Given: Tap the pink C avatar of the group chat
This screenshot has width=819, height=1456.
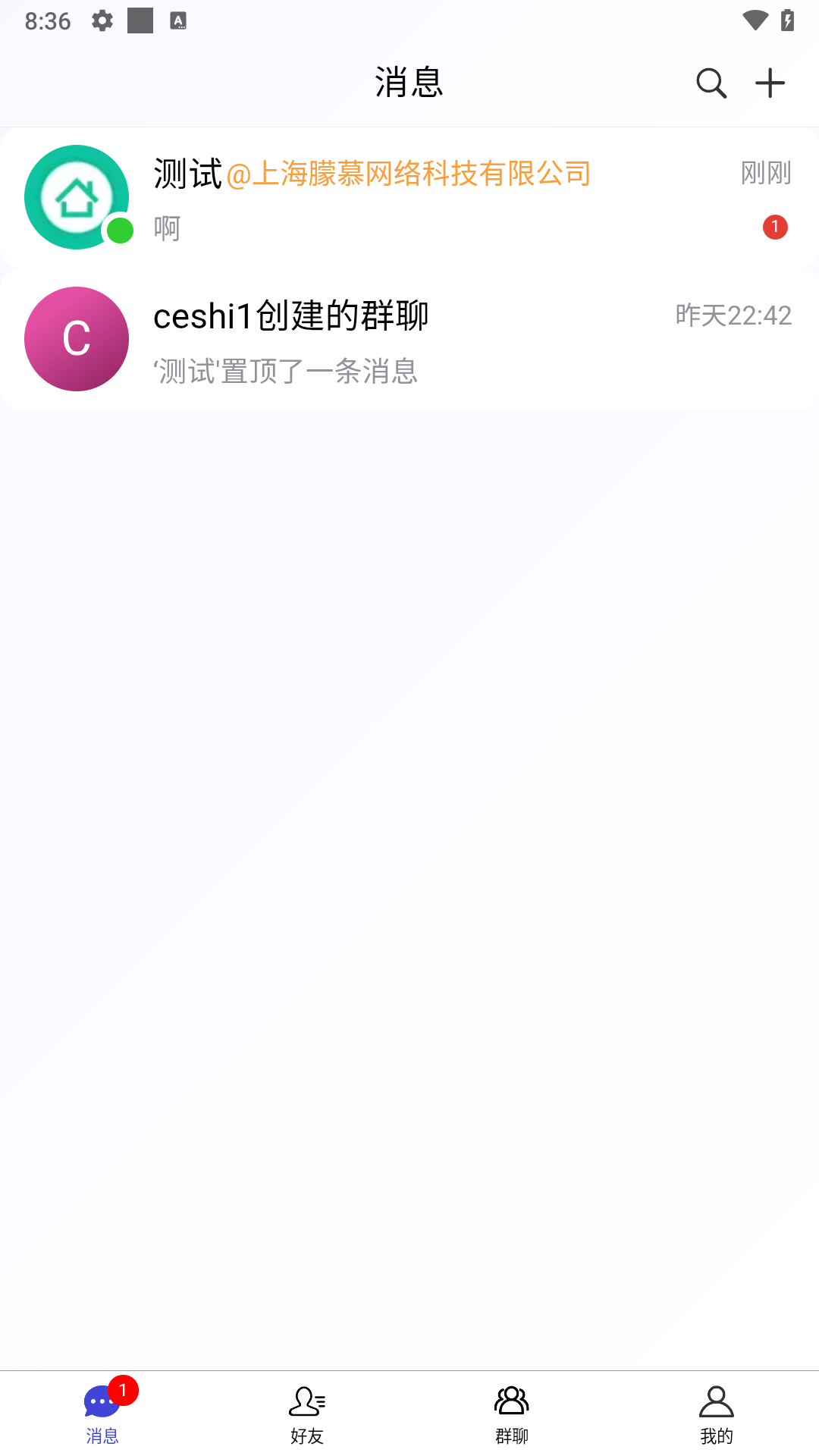Looking at the screenshot, I should click(76, 339).
